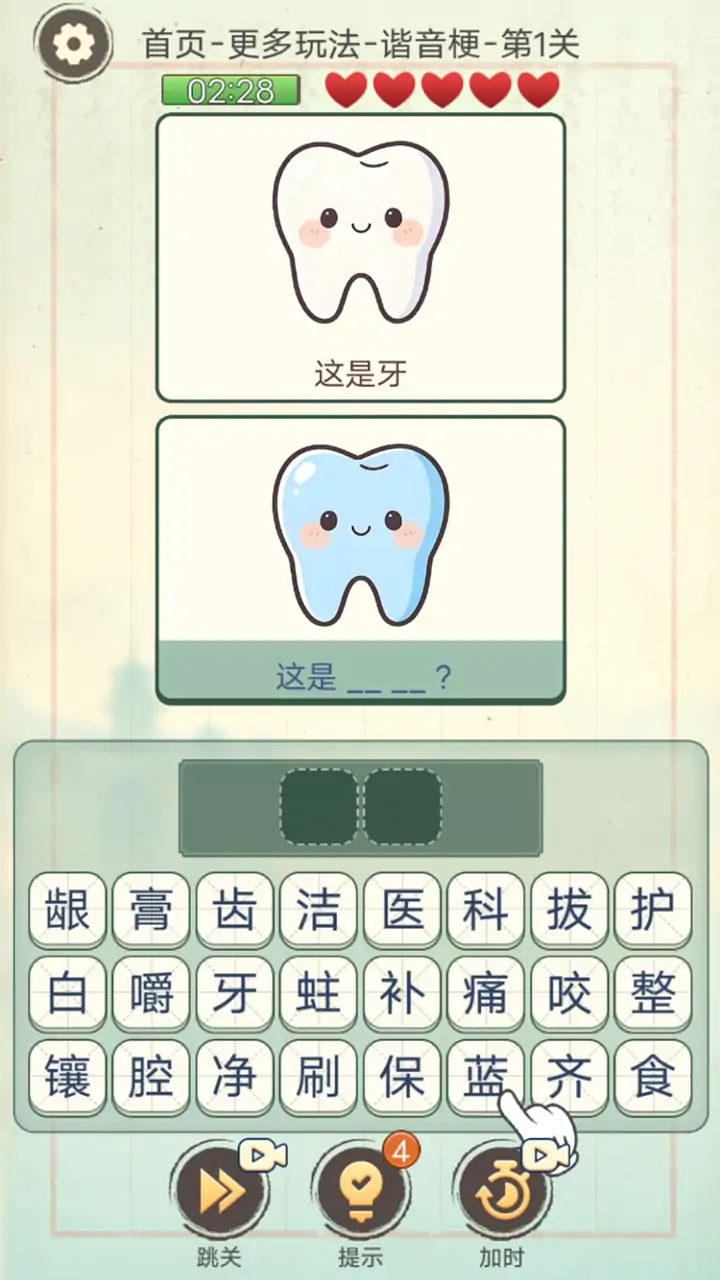Pick the 刷 character tile
This screenshot has width=720, height=1280.
318,1078
